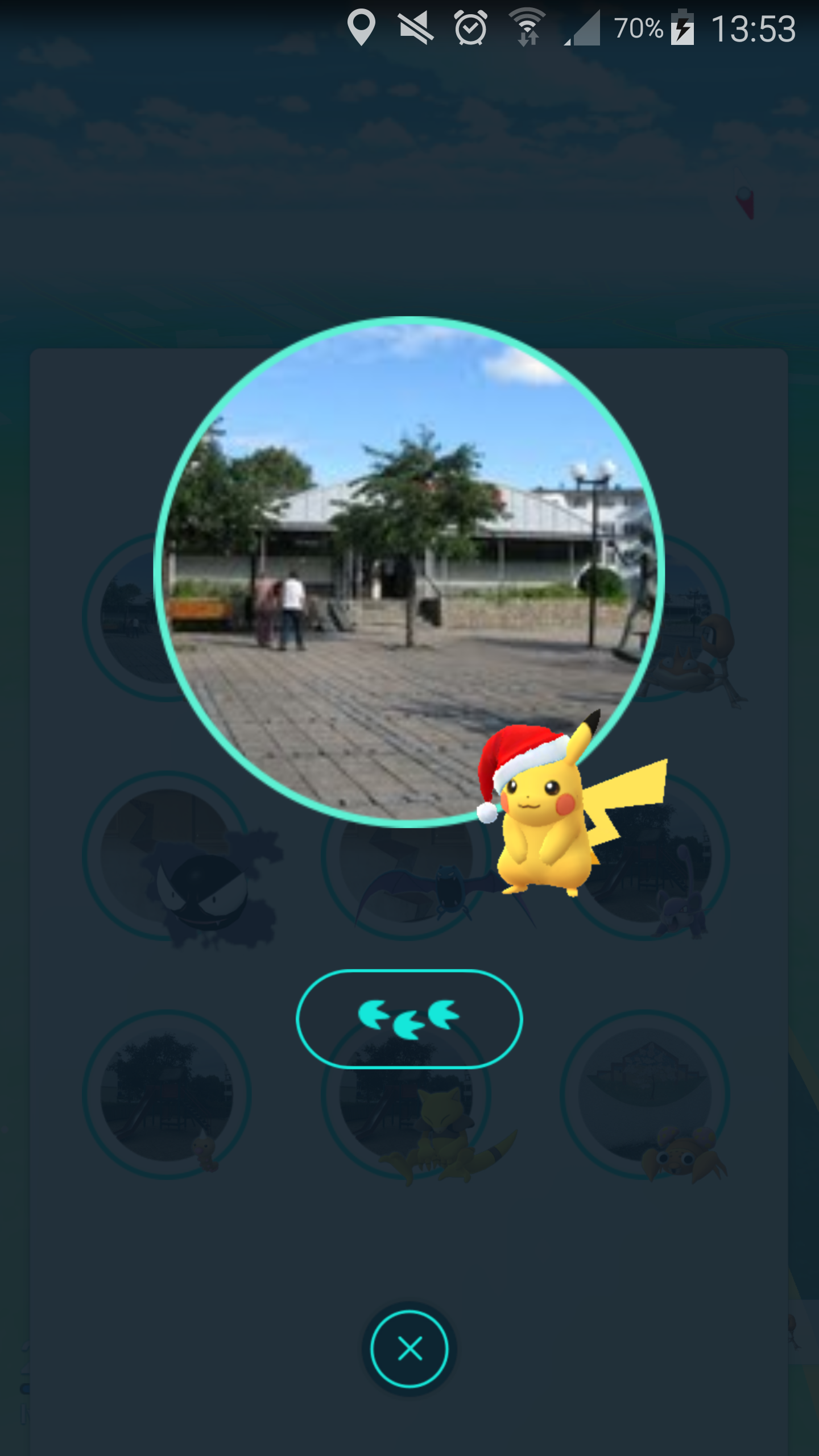This screenshot has height=1456, width=819.
Task: Close the nearby Pokémon panel
Action: (x=409, y=1349)
